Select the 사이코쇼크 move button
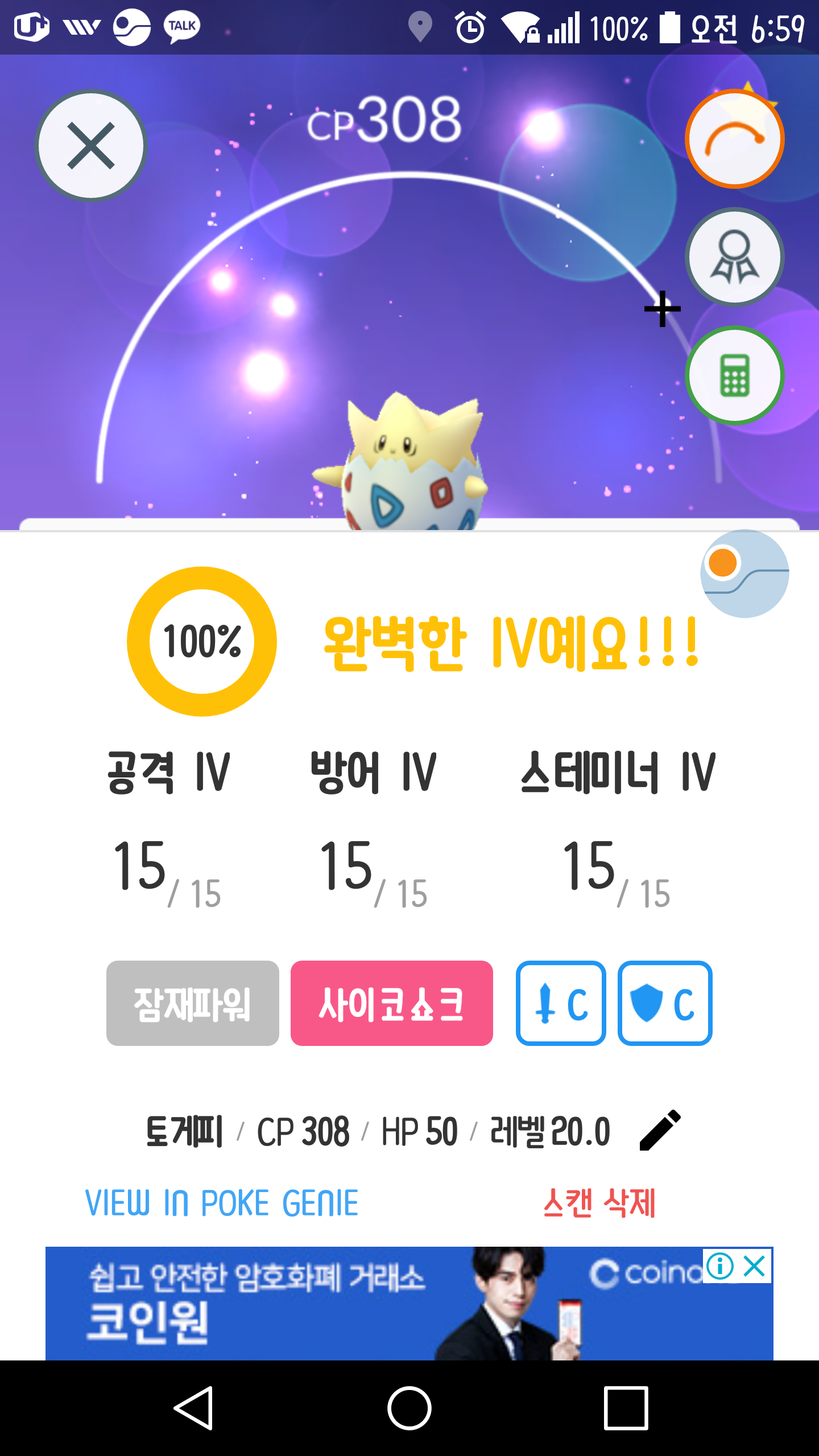This screenshot has width=819, height=1456. [x=392, y=1003]
